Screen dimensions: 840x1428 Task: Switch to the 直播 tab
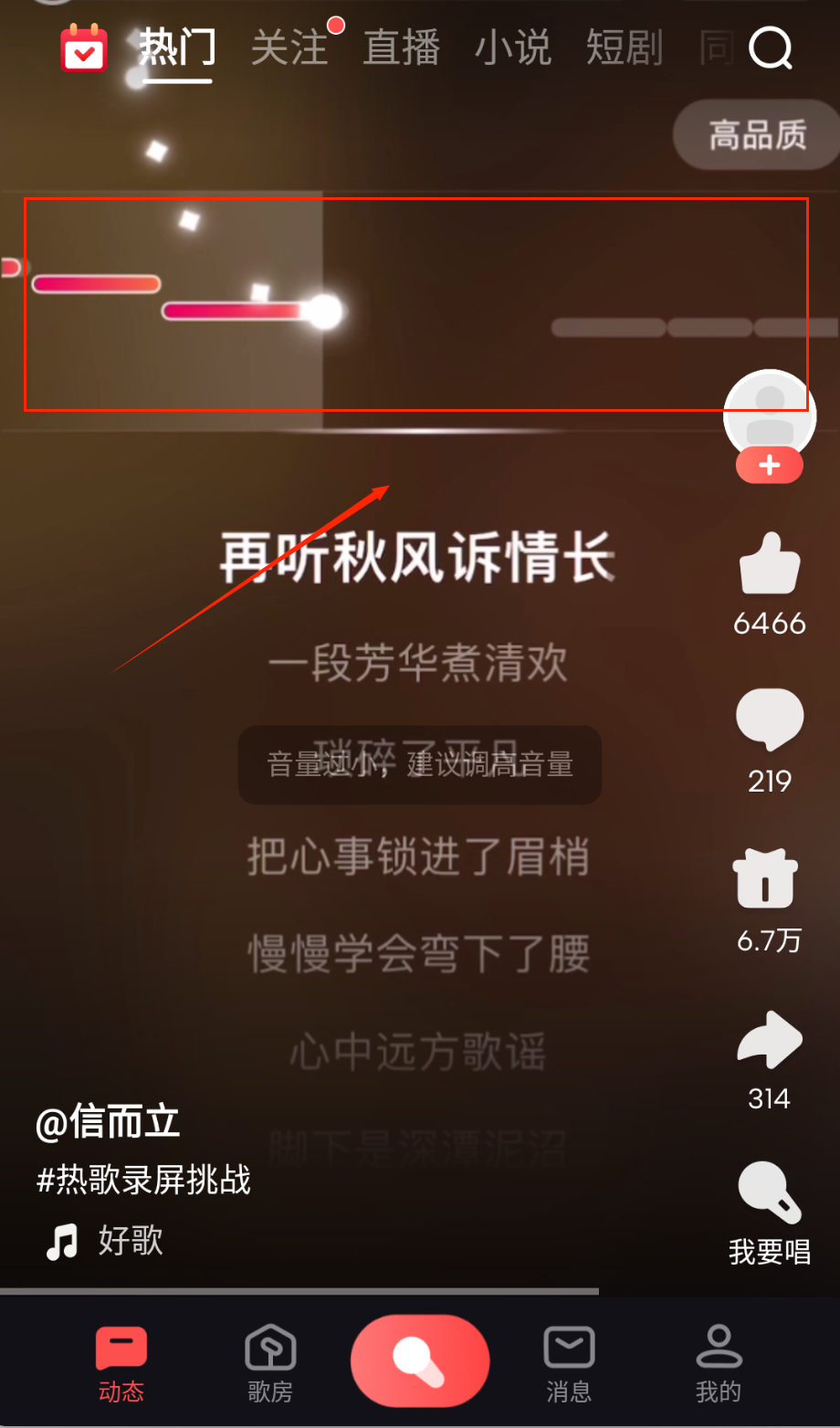point(402,47)
